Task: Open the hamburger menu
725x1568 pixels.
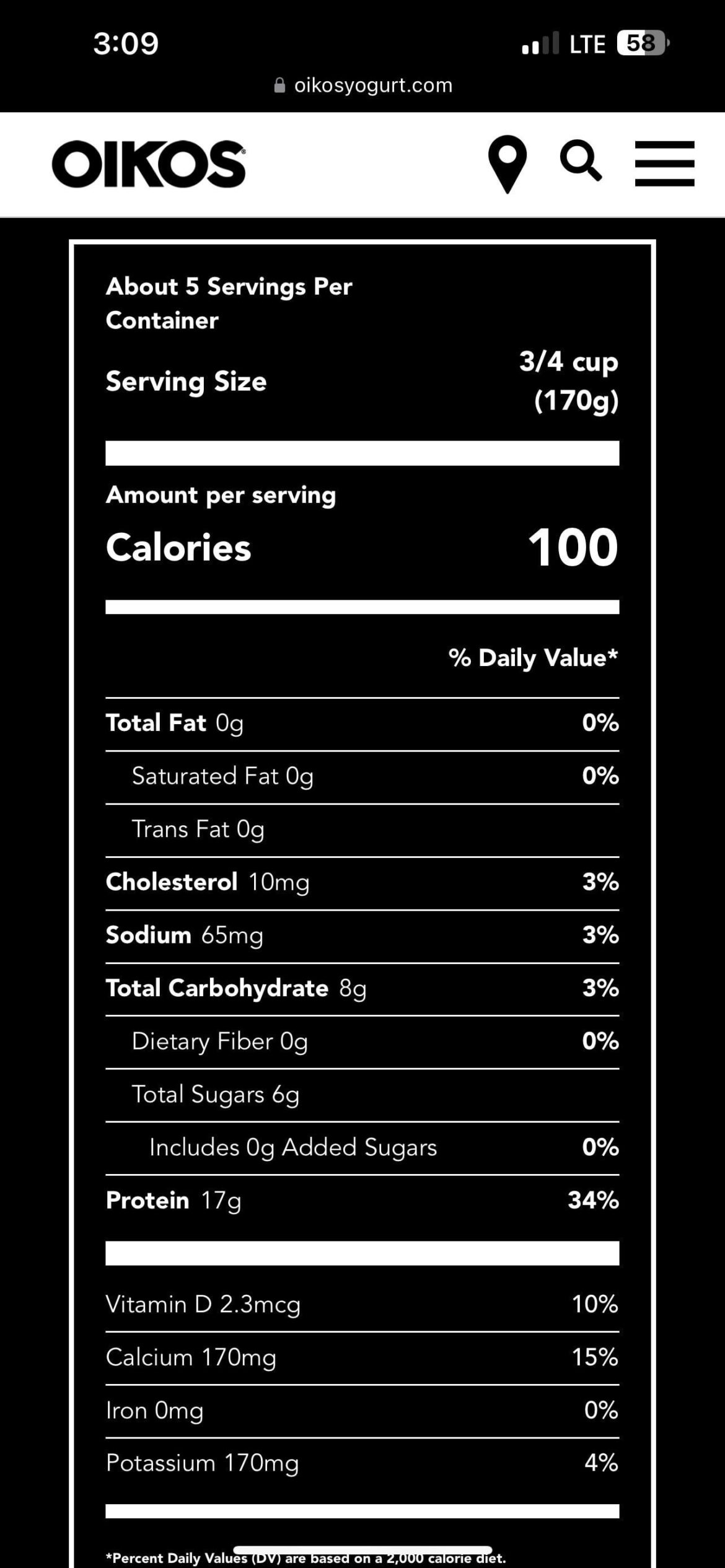Action: (x=664, y=164)
